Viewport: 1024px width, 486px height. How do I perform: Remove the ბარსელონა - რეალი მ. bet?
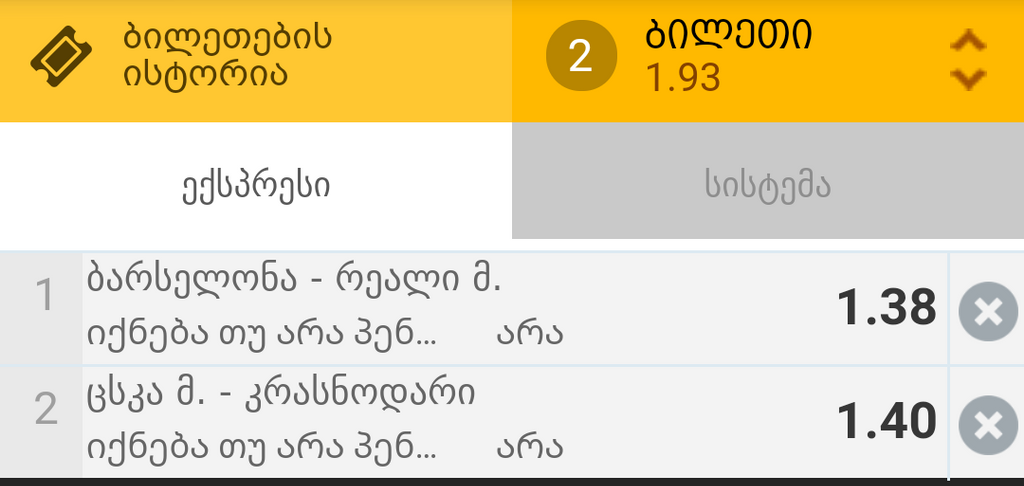pos(987,311)
